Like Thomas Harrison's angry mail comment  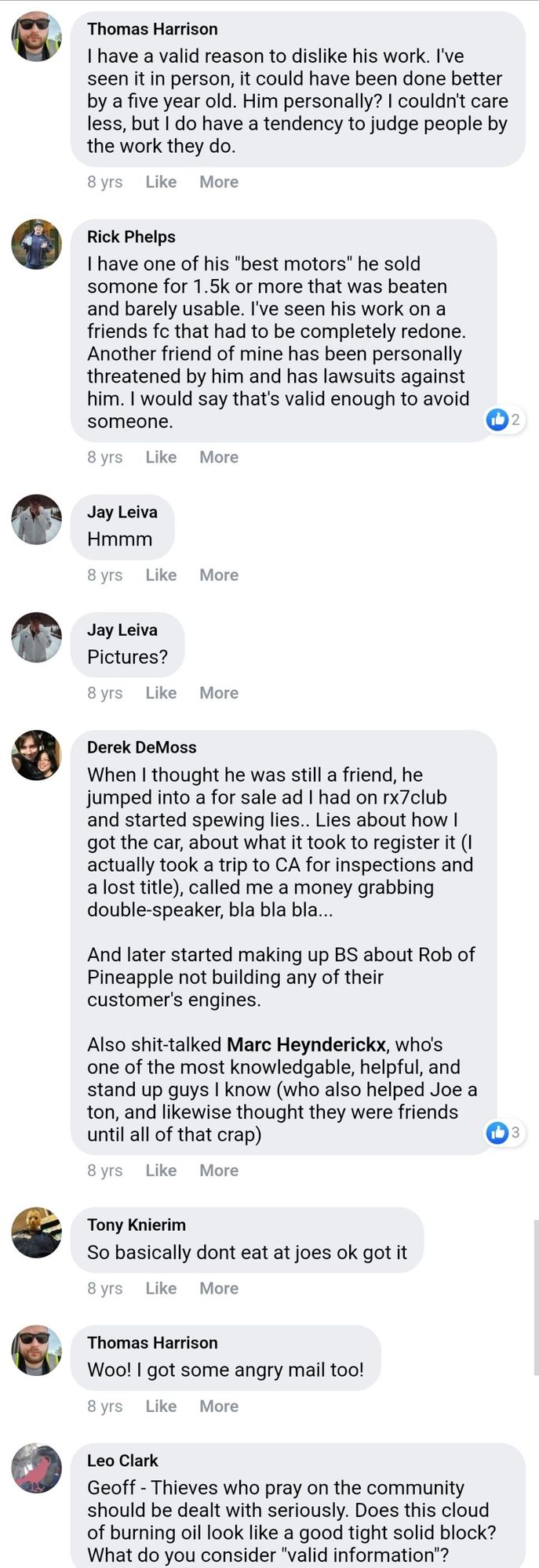(161, 1406)
